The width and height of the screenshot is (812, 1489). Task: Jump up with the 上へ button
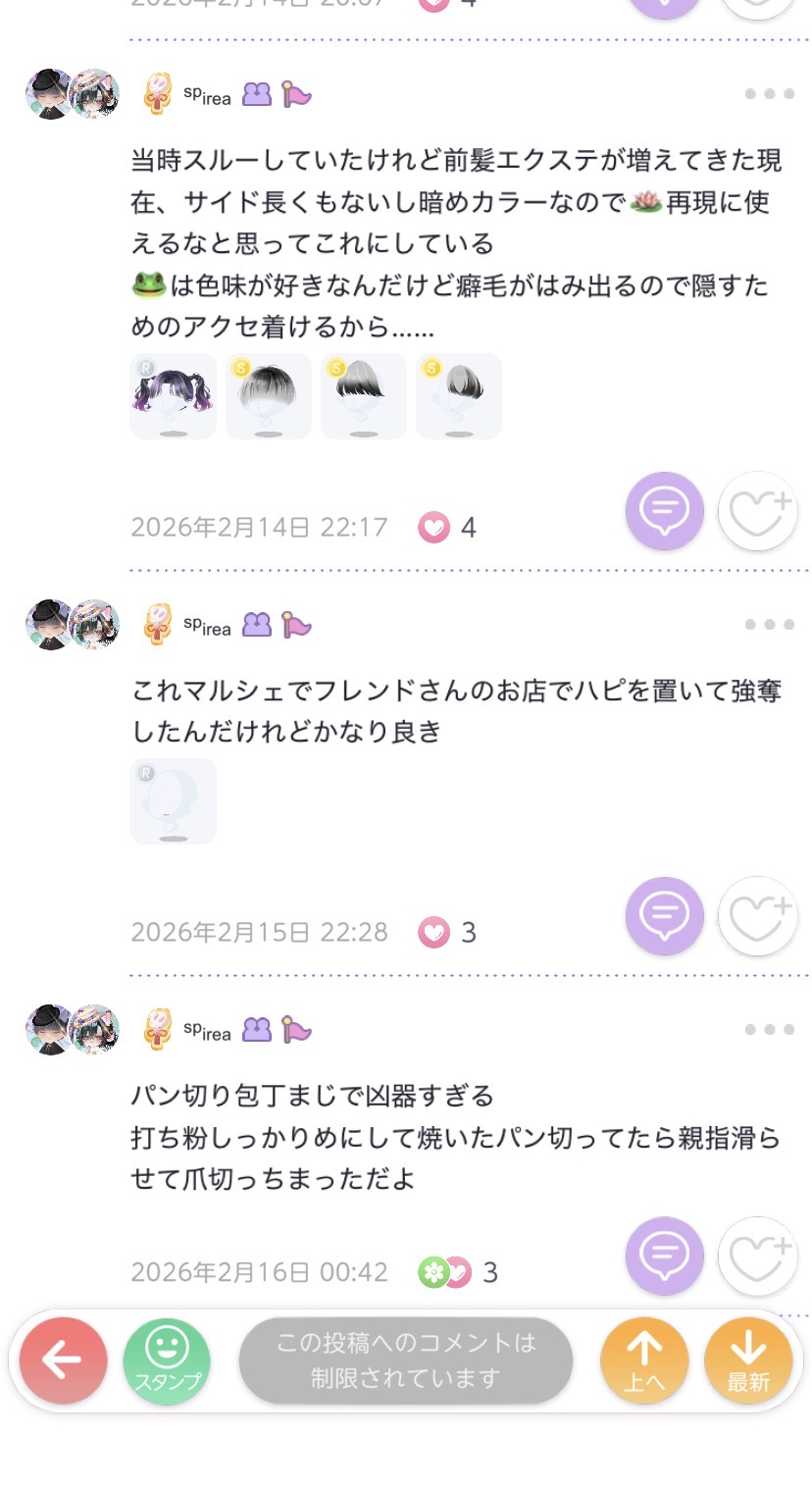click(643, 1361)
